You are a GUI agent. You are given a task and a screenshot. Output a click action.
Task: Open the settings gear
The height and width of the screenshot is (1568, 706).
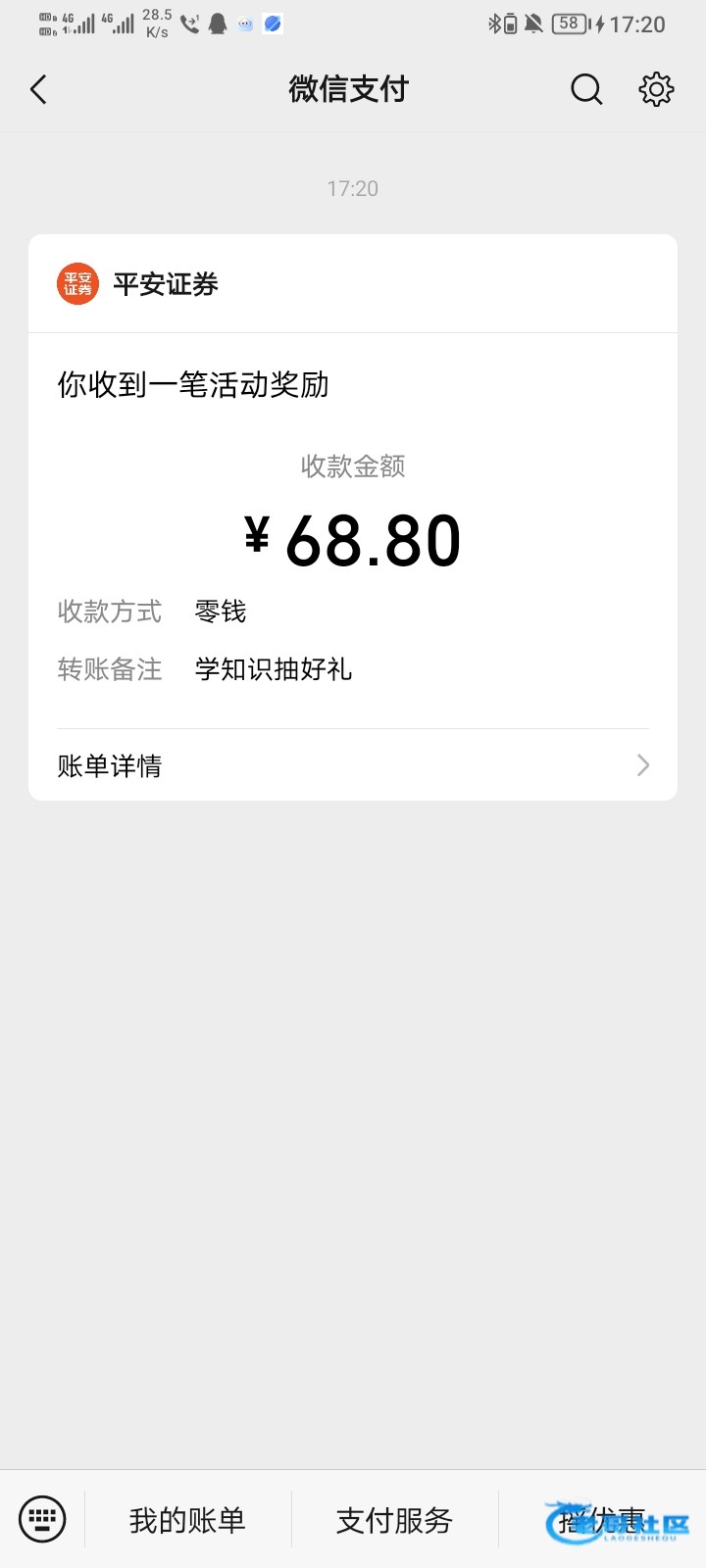[656, 89]
